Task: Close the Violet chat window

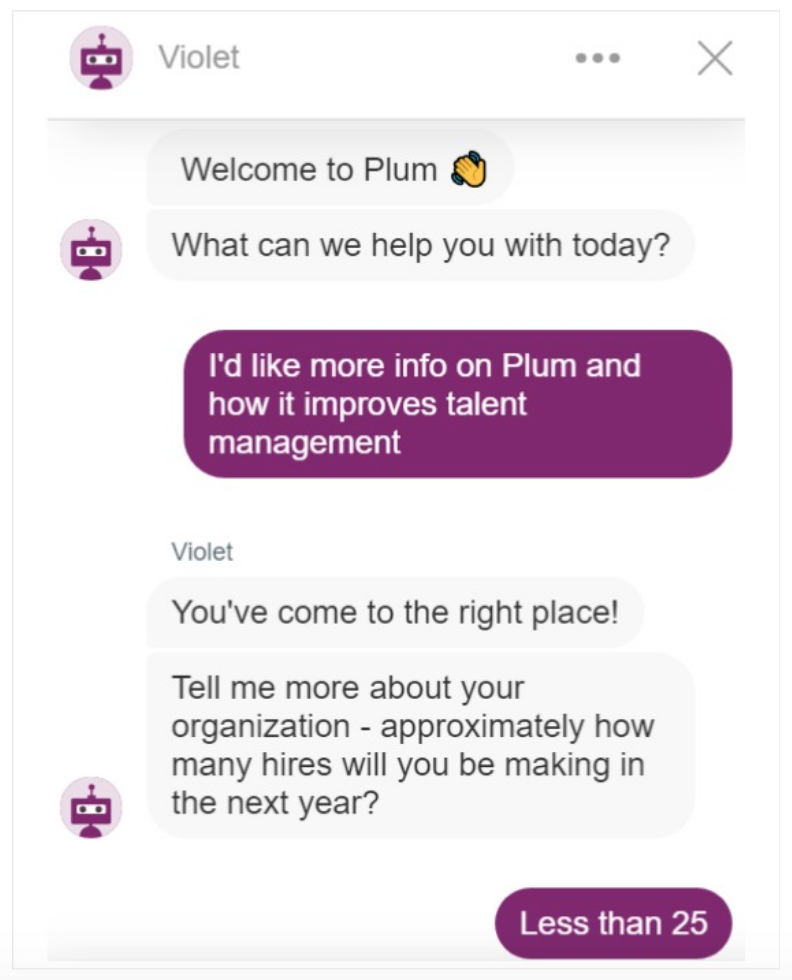Action: pos(715,58)
